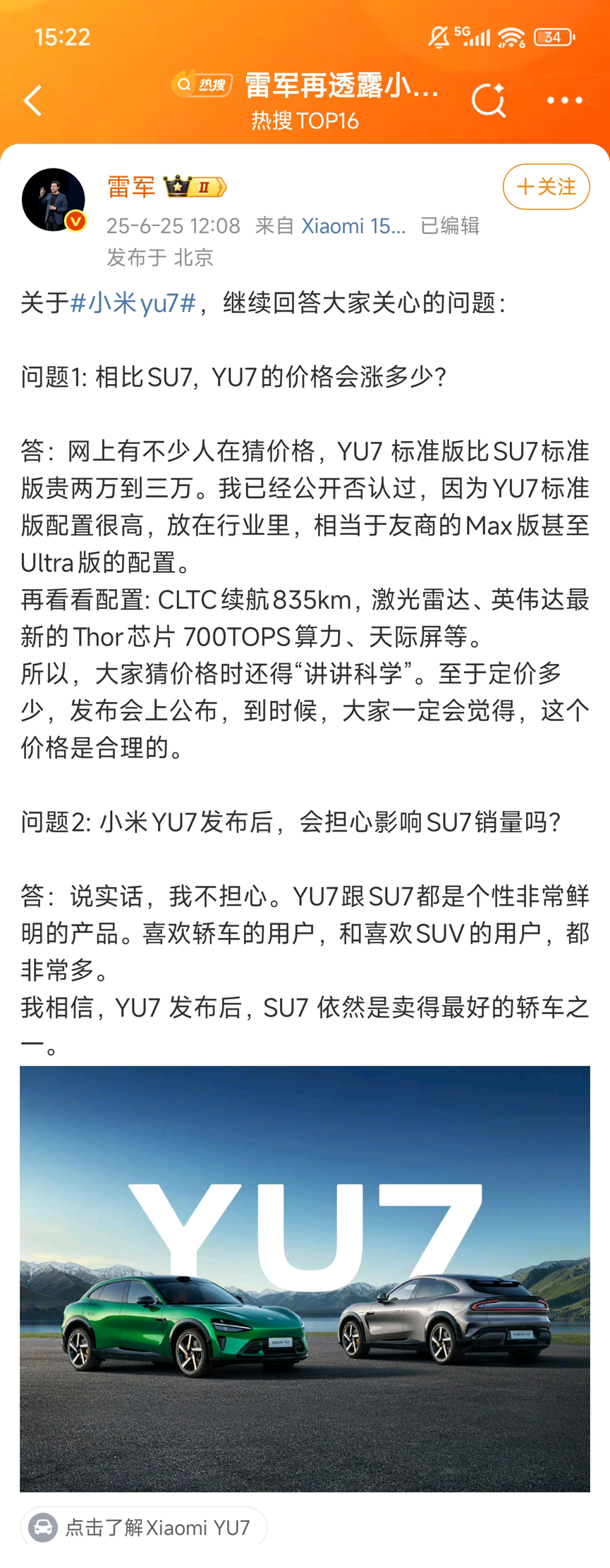This screenshot has width=610, height=1568.
Task: Open 雷军's profile avatar
Action: [x=54, y=199]
